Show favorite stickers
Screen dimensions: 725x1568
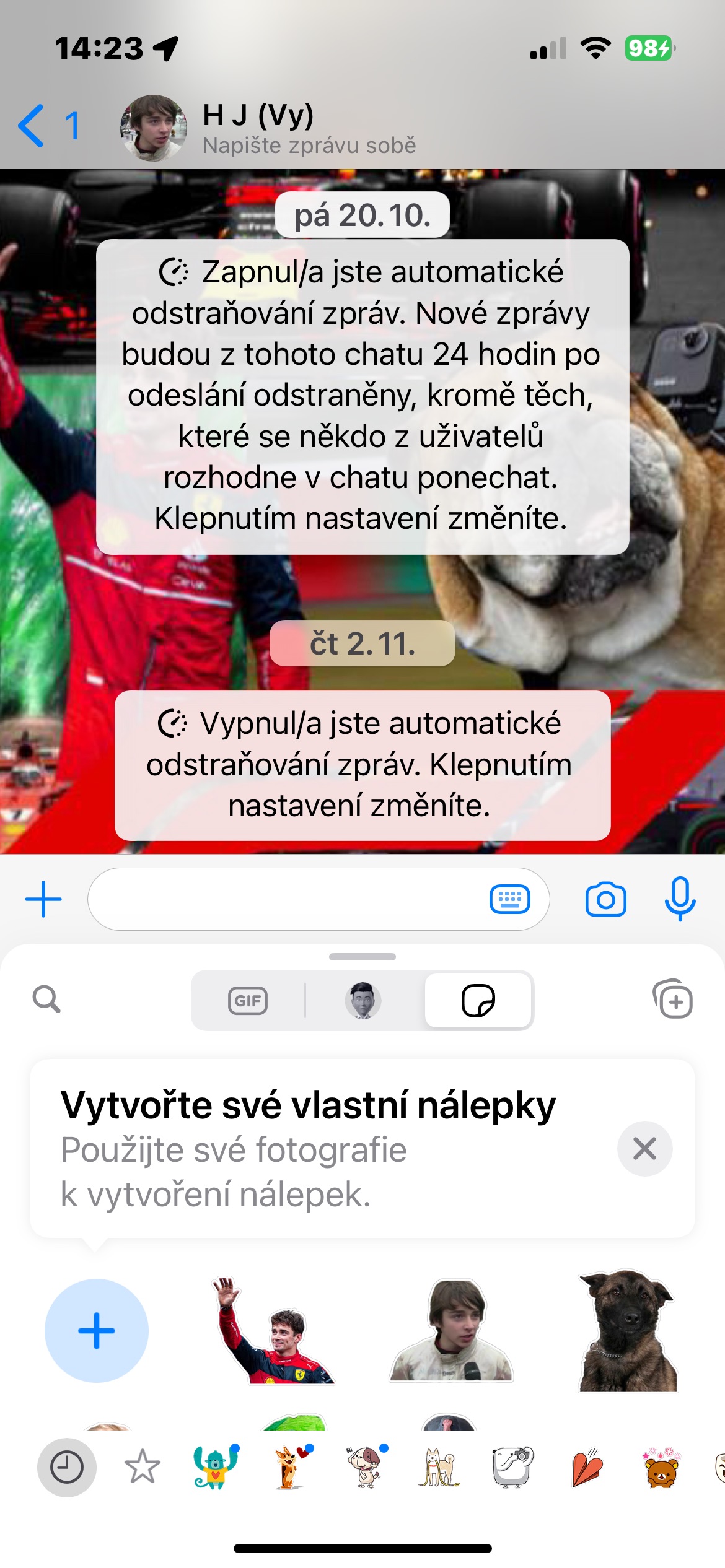click(x=142, y=1467)
